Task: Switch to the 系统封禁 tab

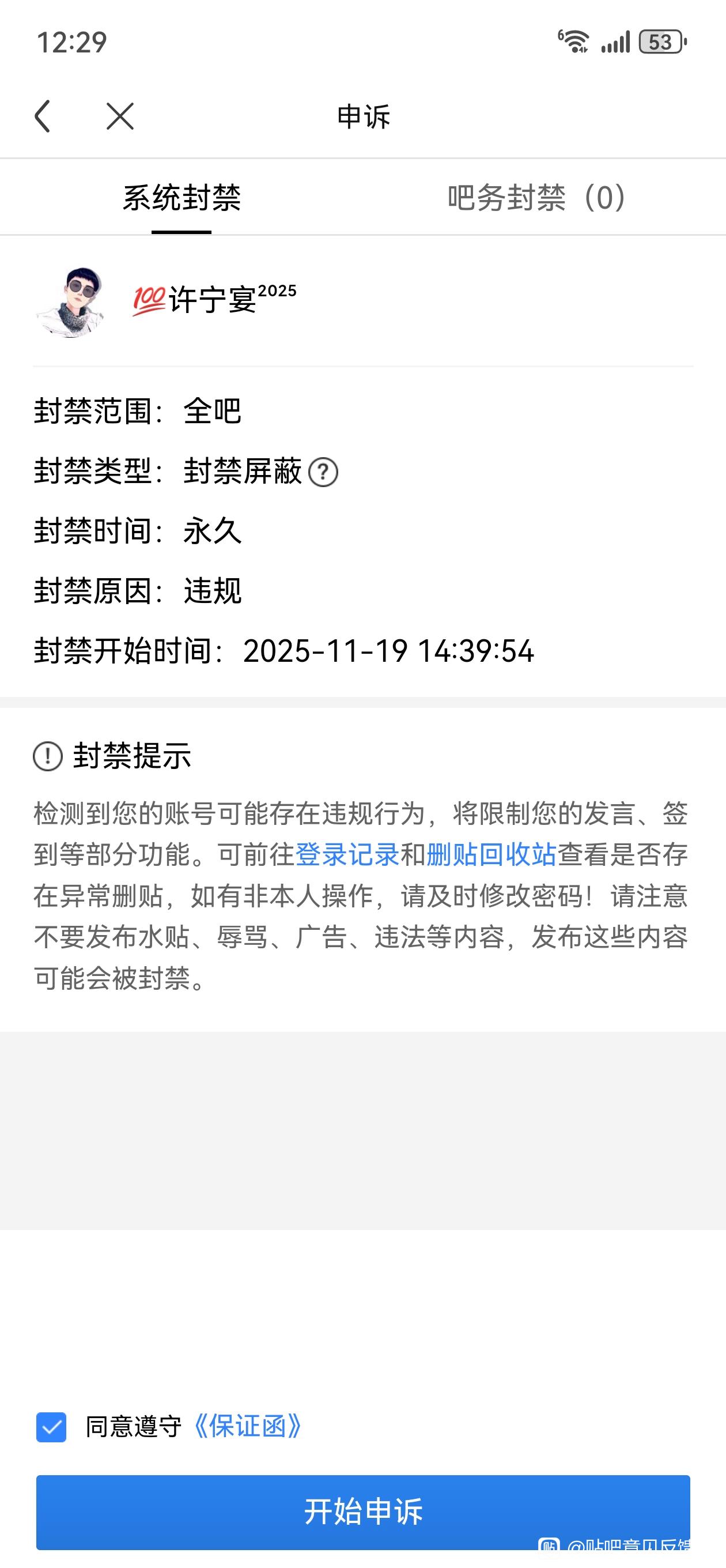Action: click(181, 198)
